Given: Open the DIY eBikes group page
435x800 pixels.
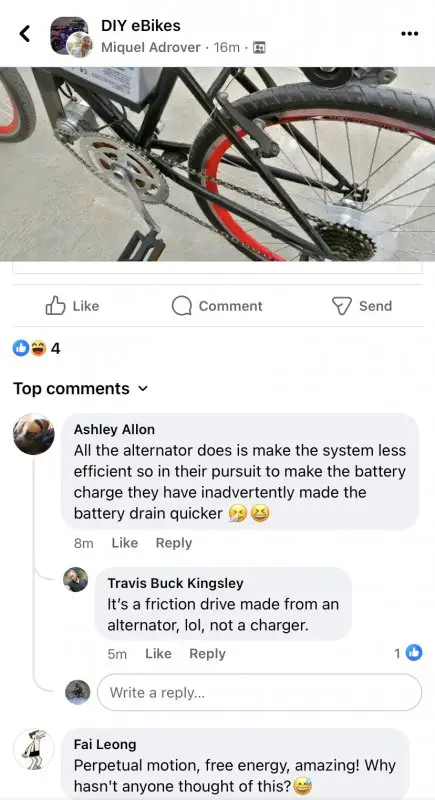Looking at the screenshot, I should 141,26.
